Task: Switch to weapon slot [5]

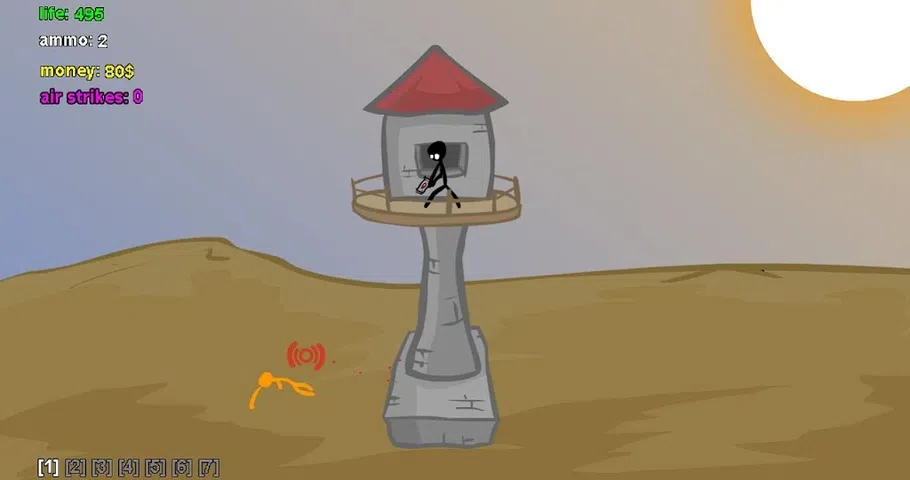Action: click(155, 467)
